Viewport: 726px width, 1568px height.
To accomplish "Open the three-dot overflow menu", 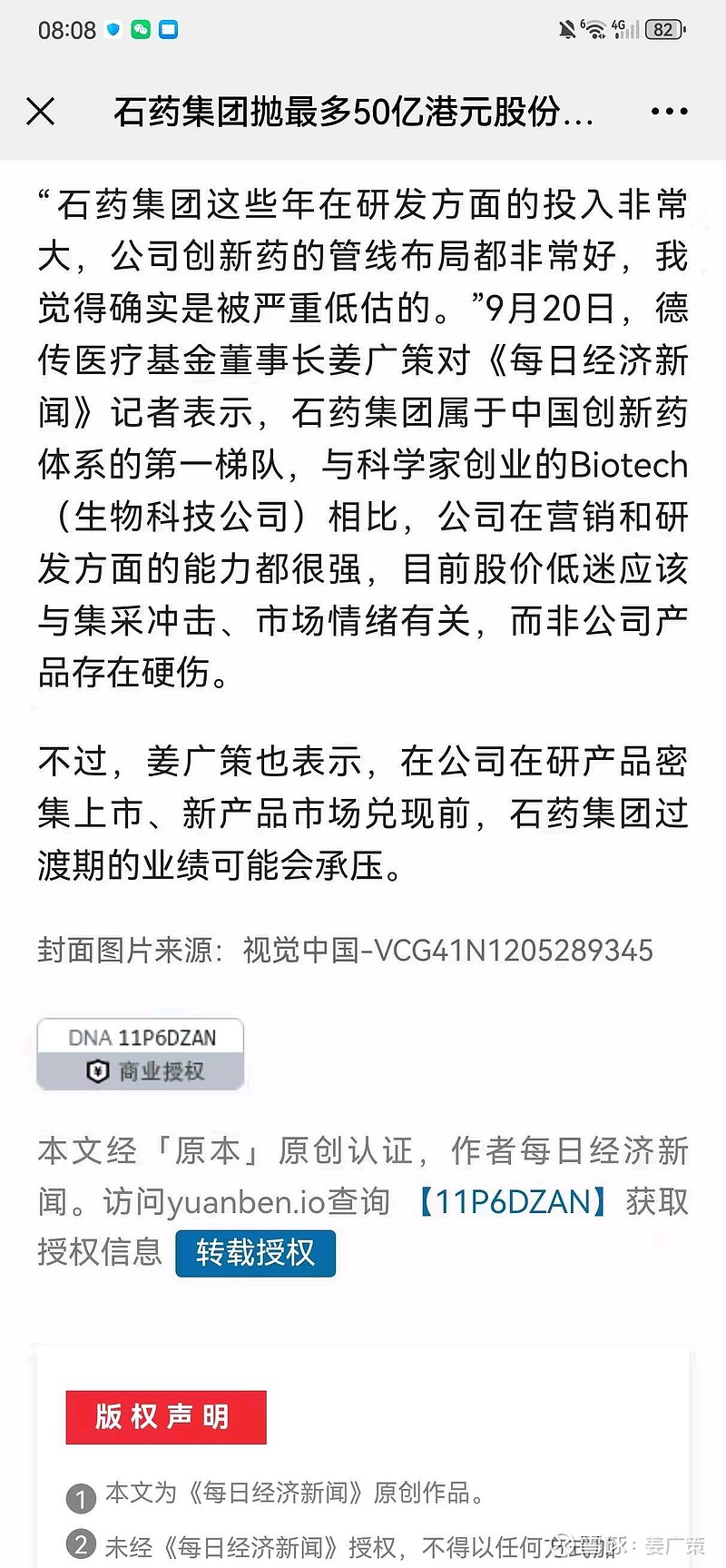I will pos(669,112).
